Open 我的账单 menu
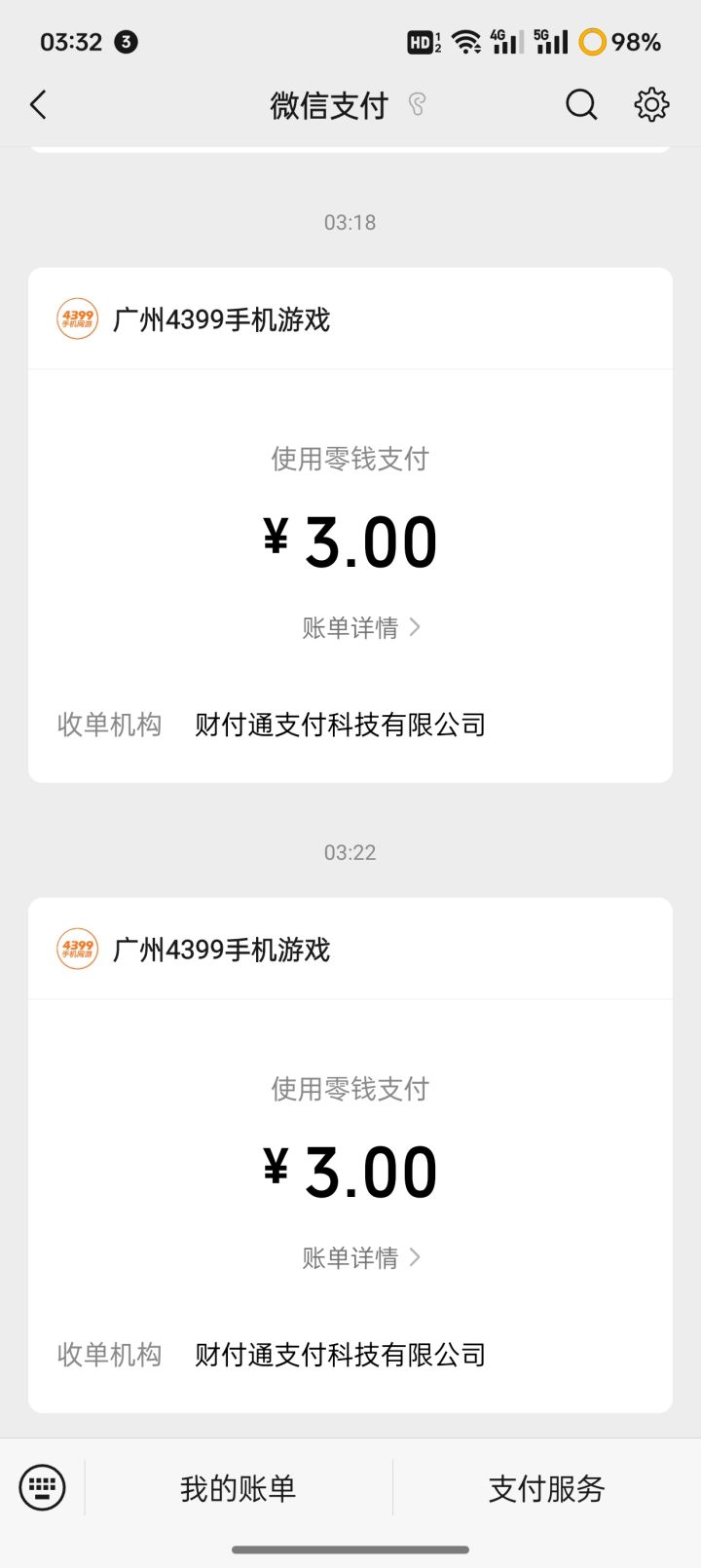Screen dimensions: 701x1568 [238, 1488]
